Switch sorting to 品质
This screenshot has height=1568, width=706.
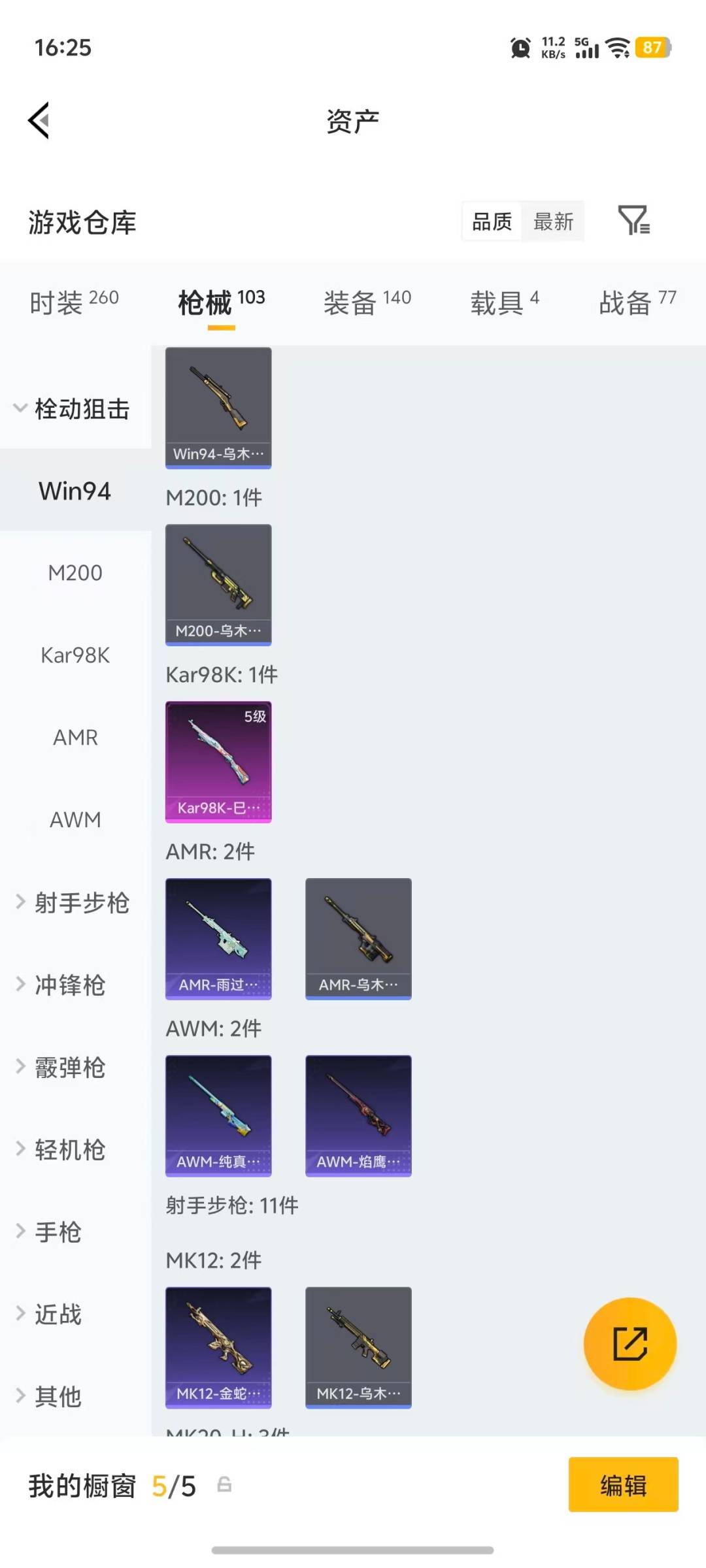tap(489, 221)
